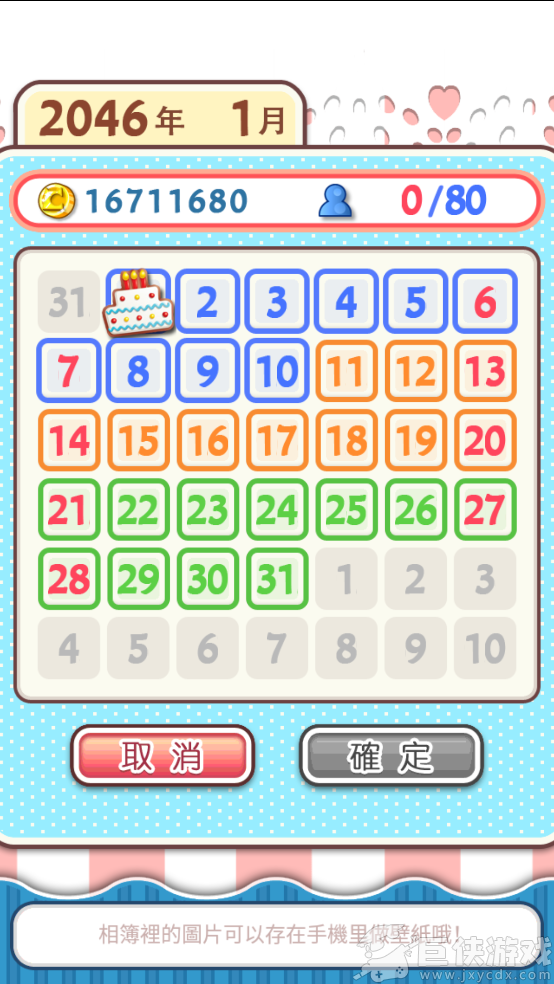Select green day 21

click(69, 510)
